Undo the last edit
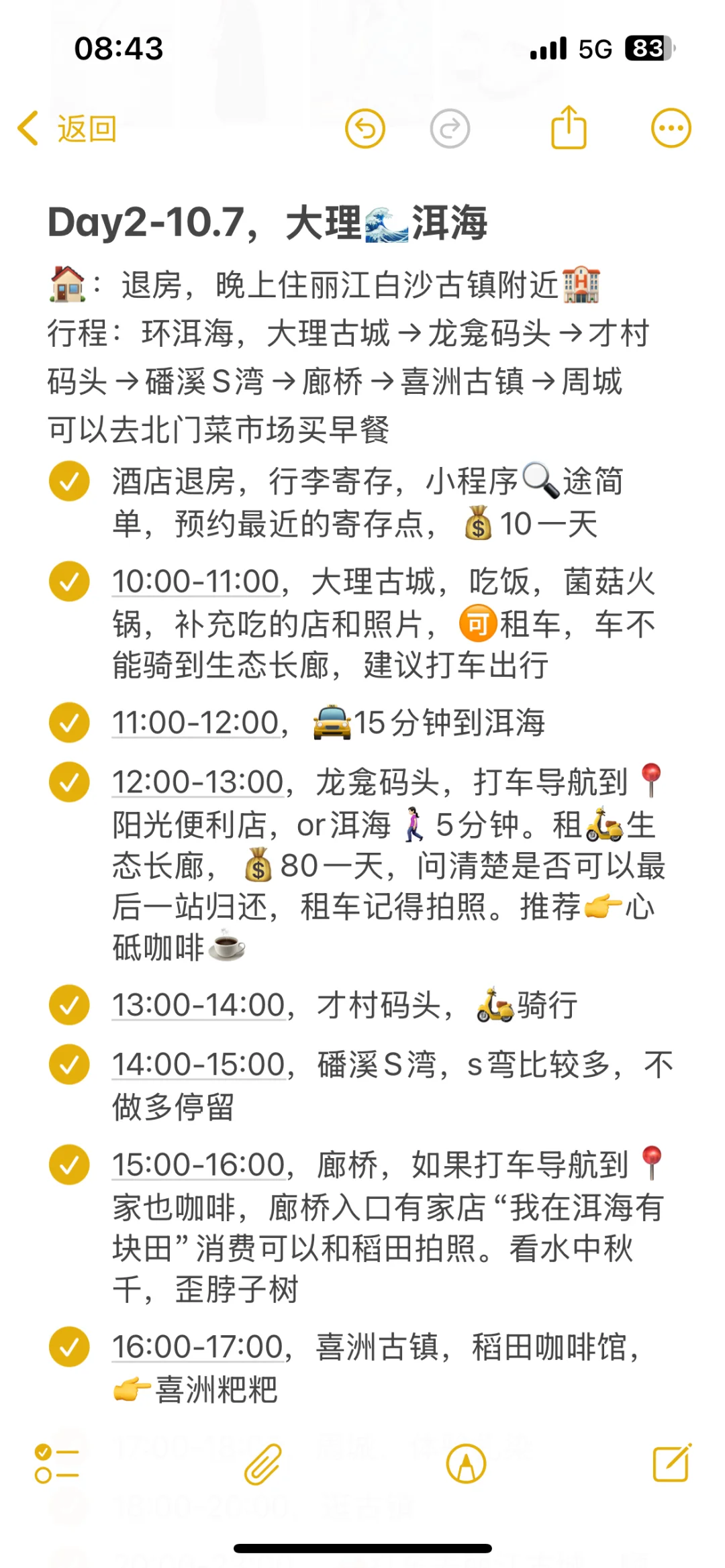The image size is (725, 1568). pos(365,128)
